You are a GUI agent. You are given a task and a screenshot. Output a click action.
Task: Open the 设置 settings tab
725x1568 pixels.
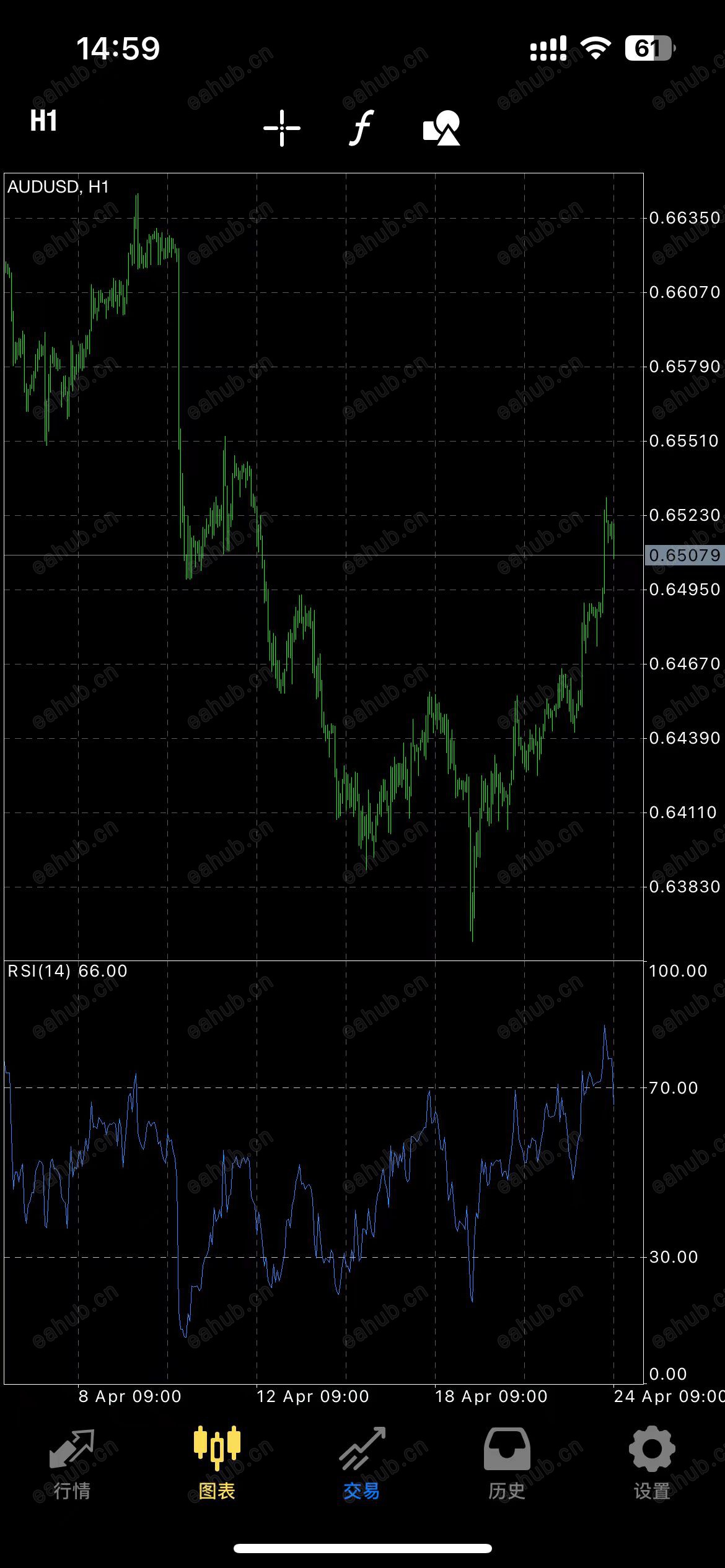[x=652, y=1464]
